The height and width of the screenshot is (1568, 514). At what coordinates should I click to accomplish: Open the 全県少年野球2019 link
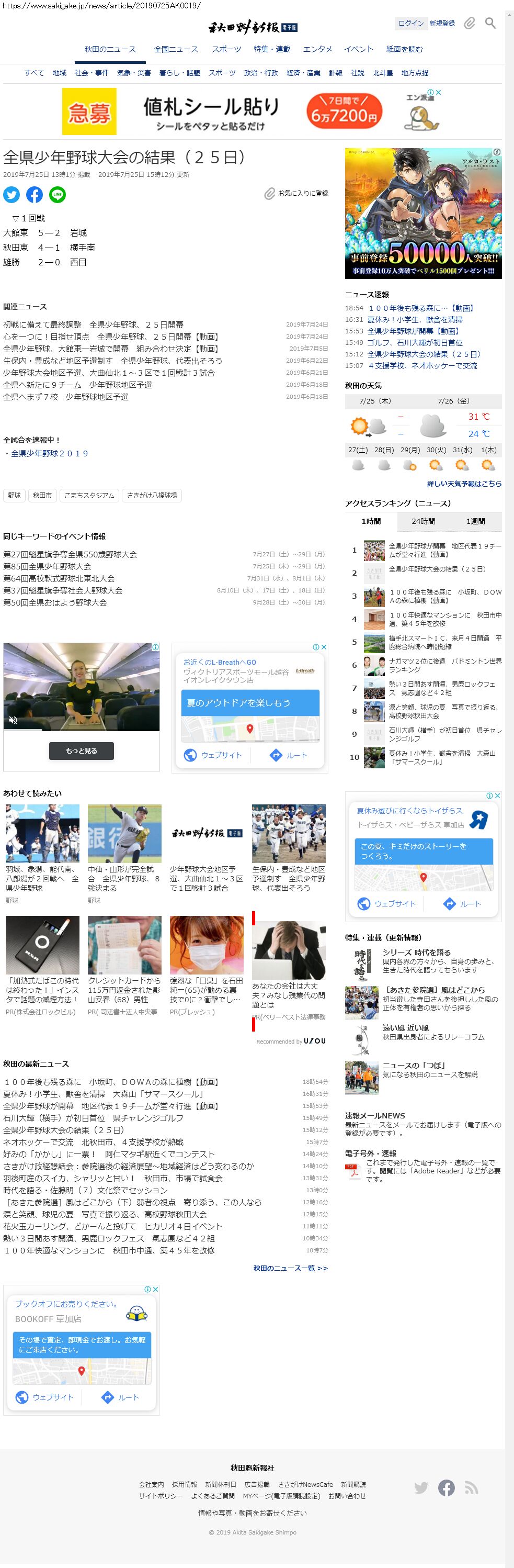(49, 453)
